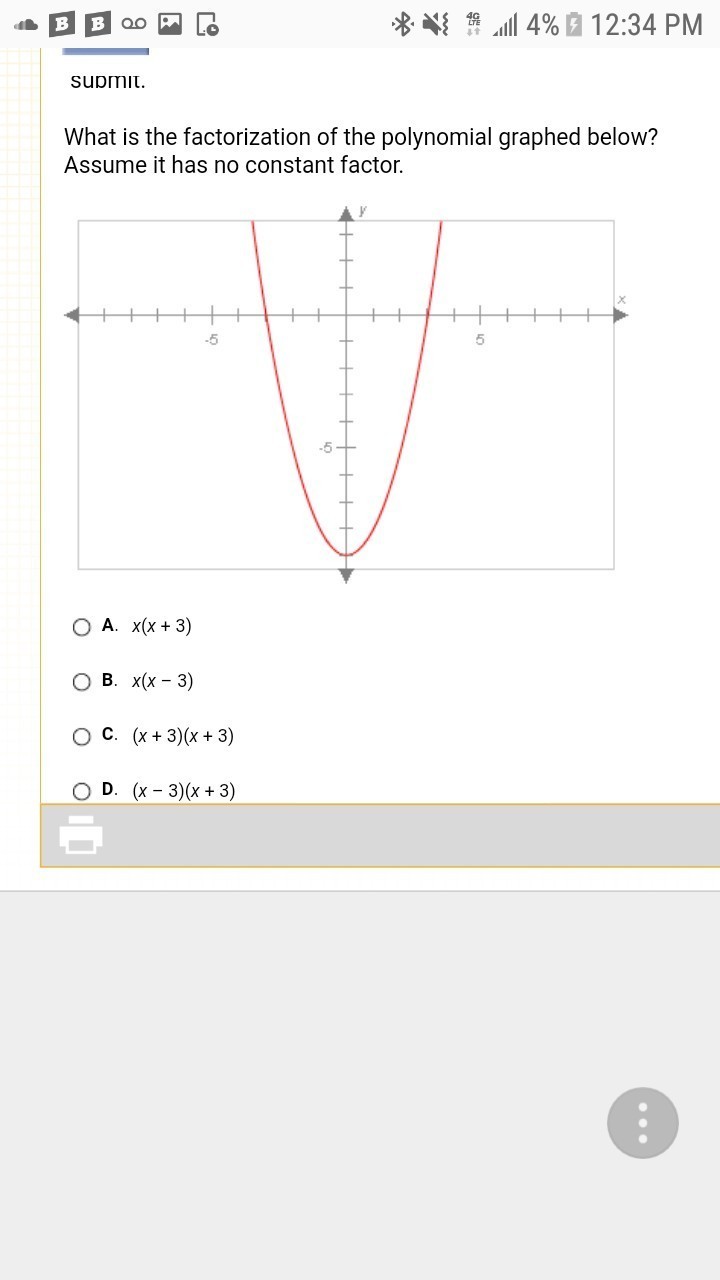
Task: Tap the printer icon
Action: point(82,835)
